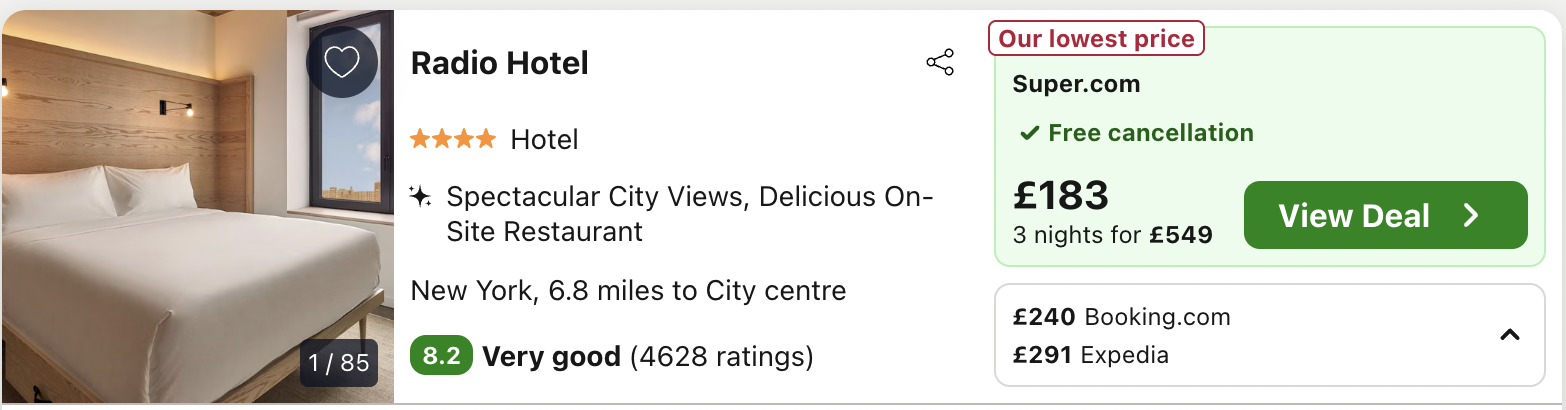View the 8.2 Very good ratings
Viewport: 1566px width, 410px height.
(611, 356)
